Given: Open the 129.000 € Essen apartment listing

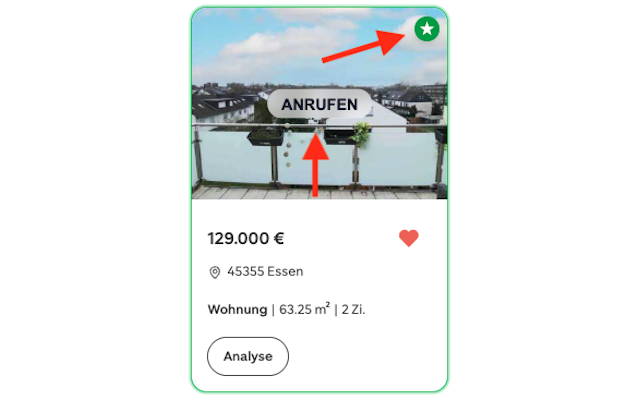Looking at the screenshot, I should [320, 199].
